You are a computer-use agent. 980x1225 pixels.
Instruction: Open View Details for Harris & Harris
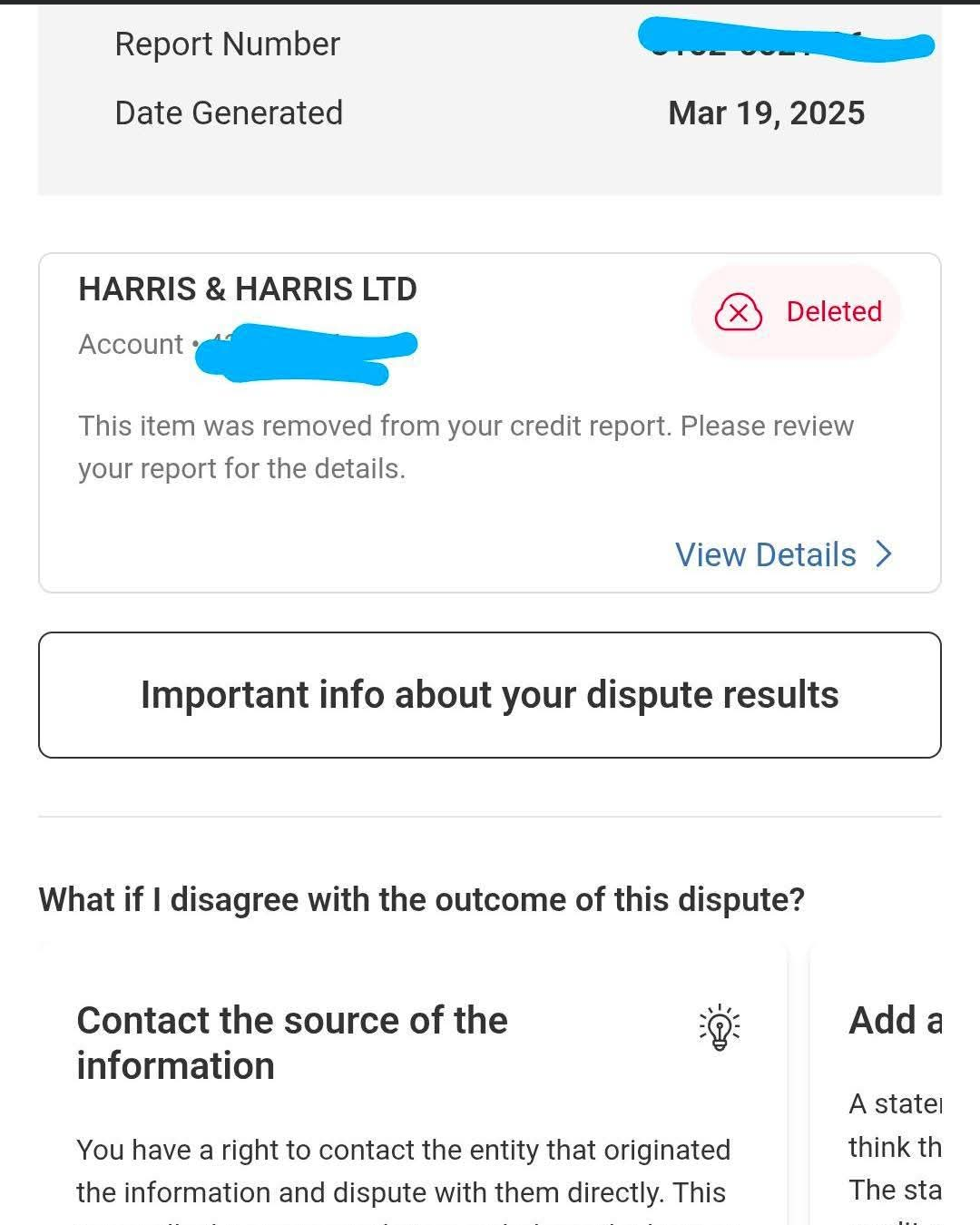point(782,554)
